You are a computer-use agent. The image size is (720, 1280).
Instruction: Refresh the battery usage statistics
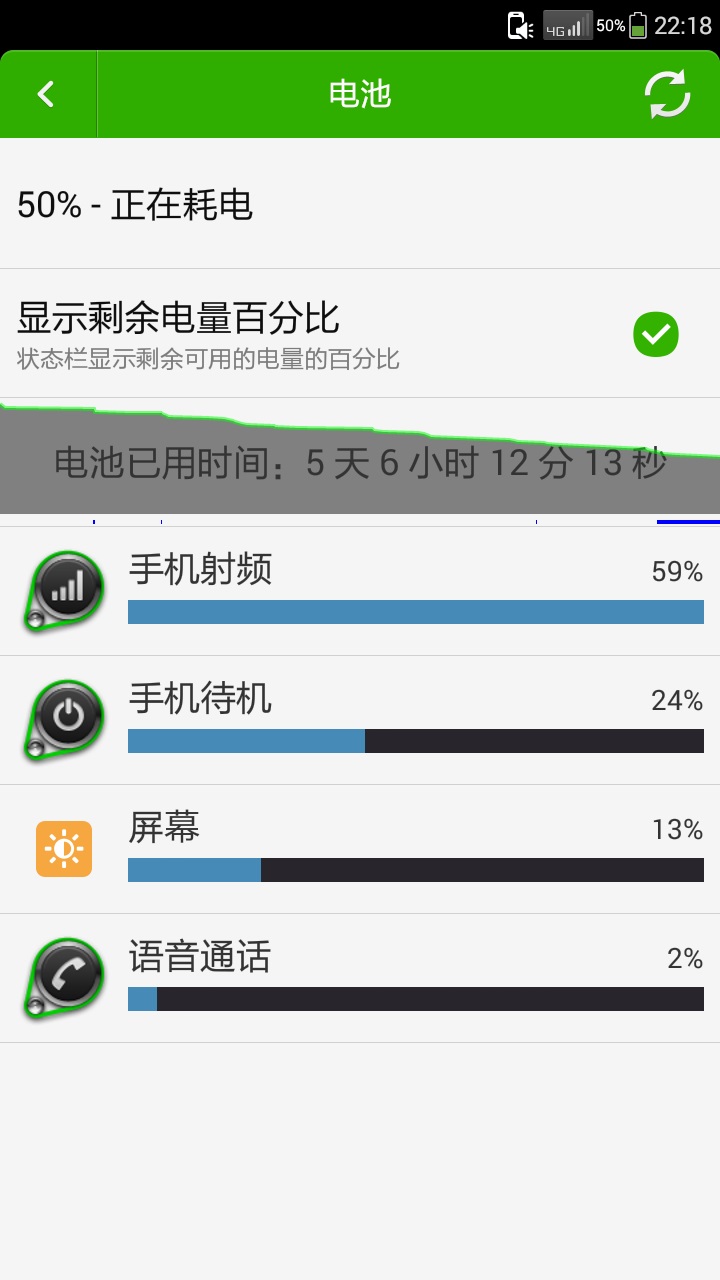coord(667,94)
